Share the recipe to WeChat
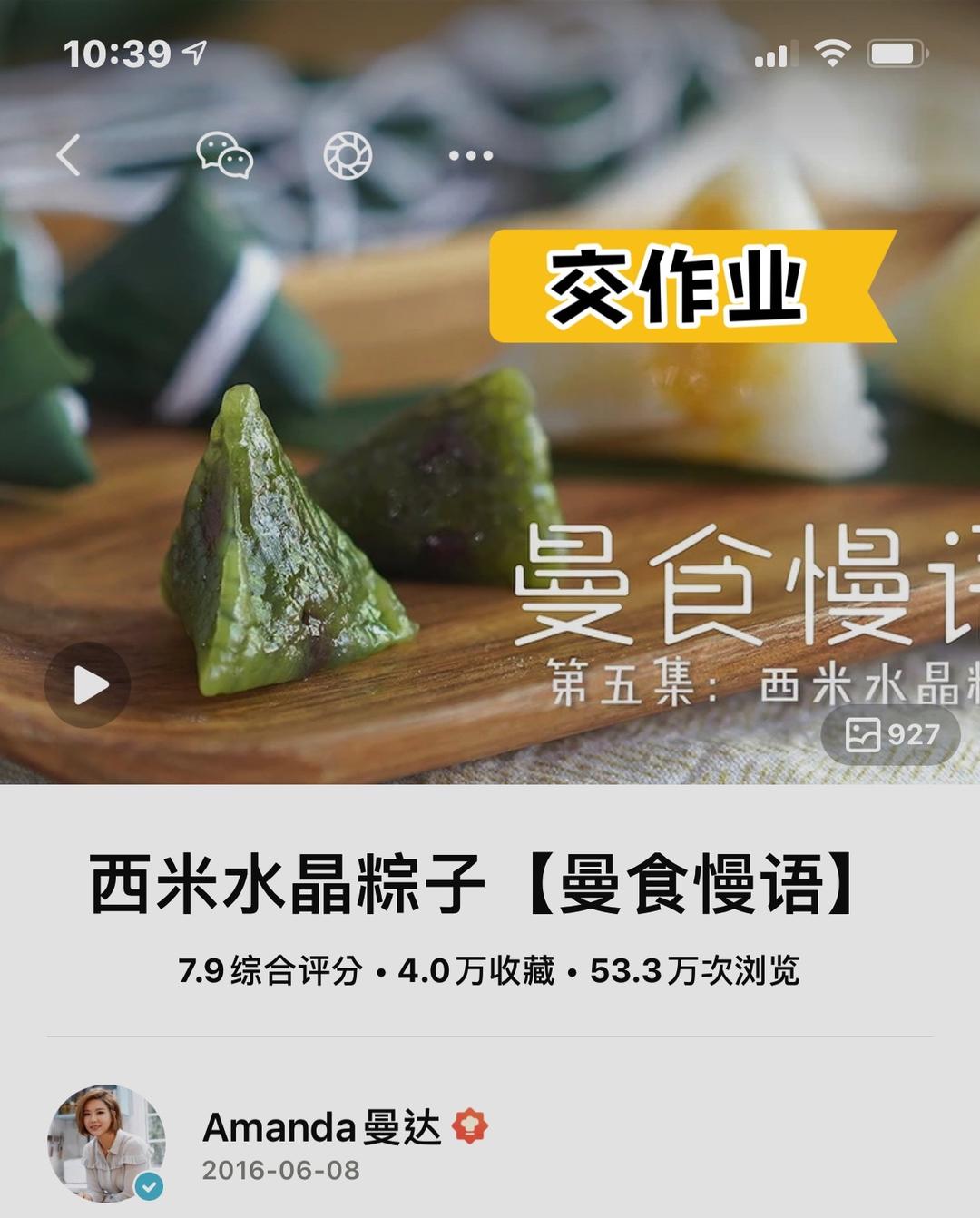 (x=224, y=155)
